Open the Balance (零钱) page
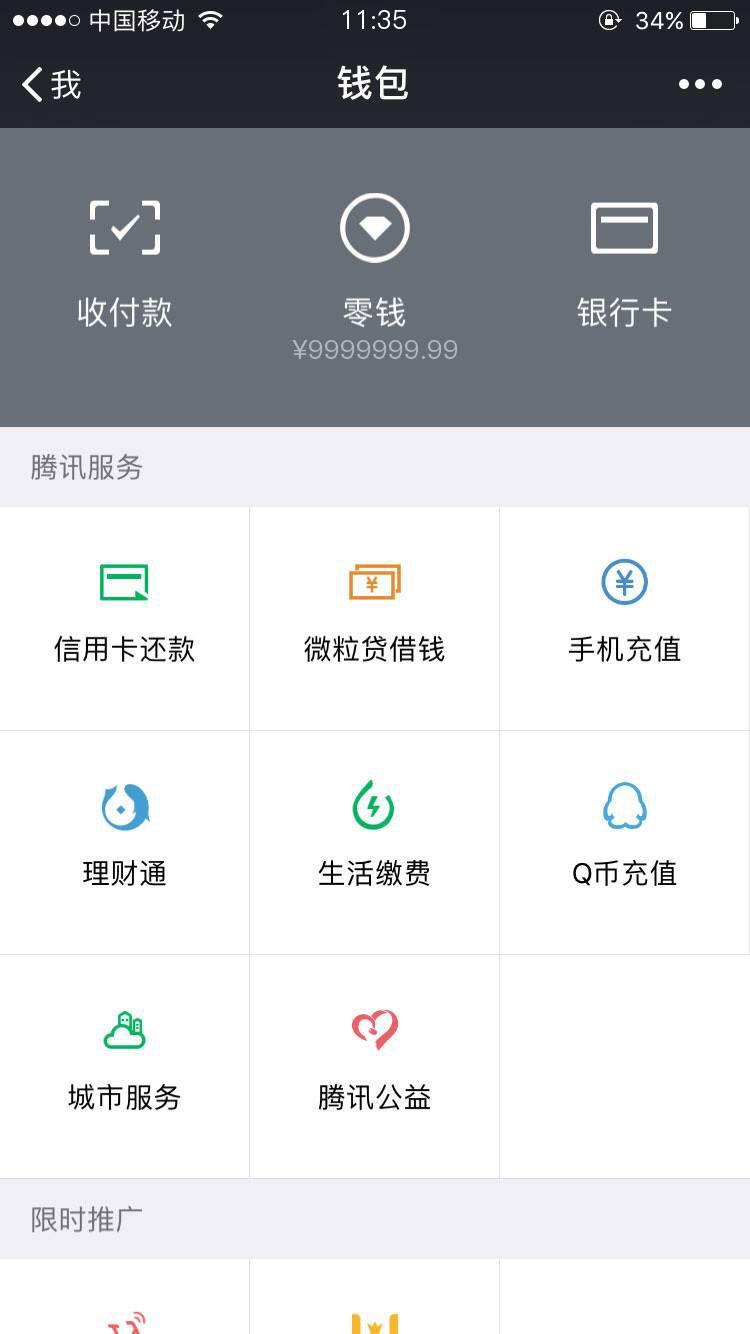The width and height of the screenshot is (750, 1334). click(x=374, y=260)
